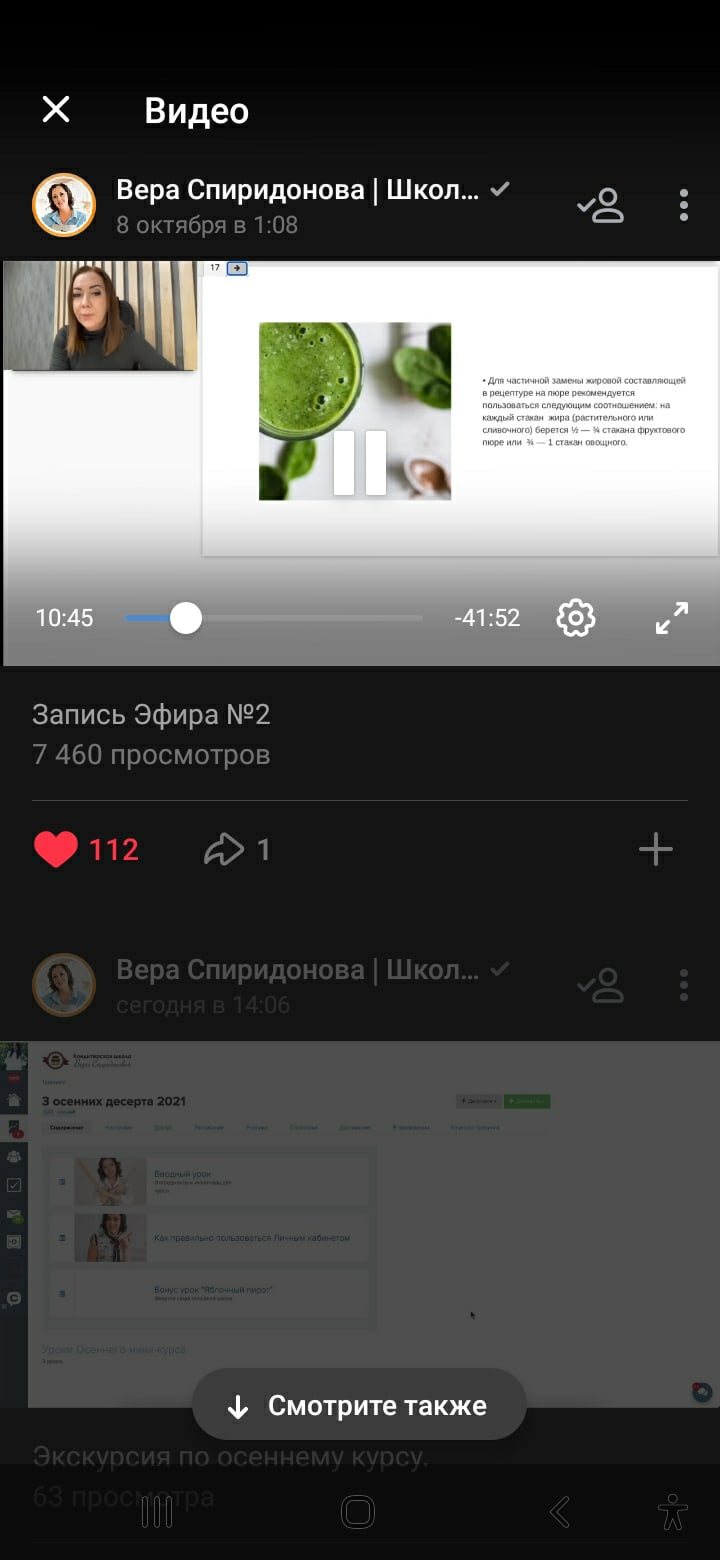720x1560 pixels.
Task: Follow the channel via the add-friend icon
Action: coord(601,204)
